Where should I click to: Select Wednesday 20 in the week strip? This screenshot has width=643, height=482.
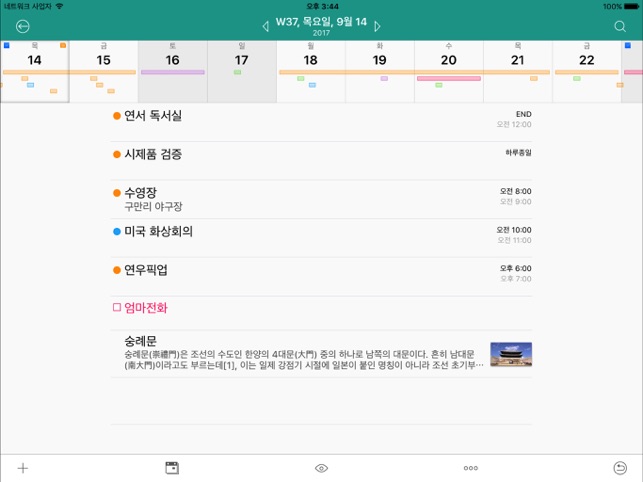click(x=448, y=61)
